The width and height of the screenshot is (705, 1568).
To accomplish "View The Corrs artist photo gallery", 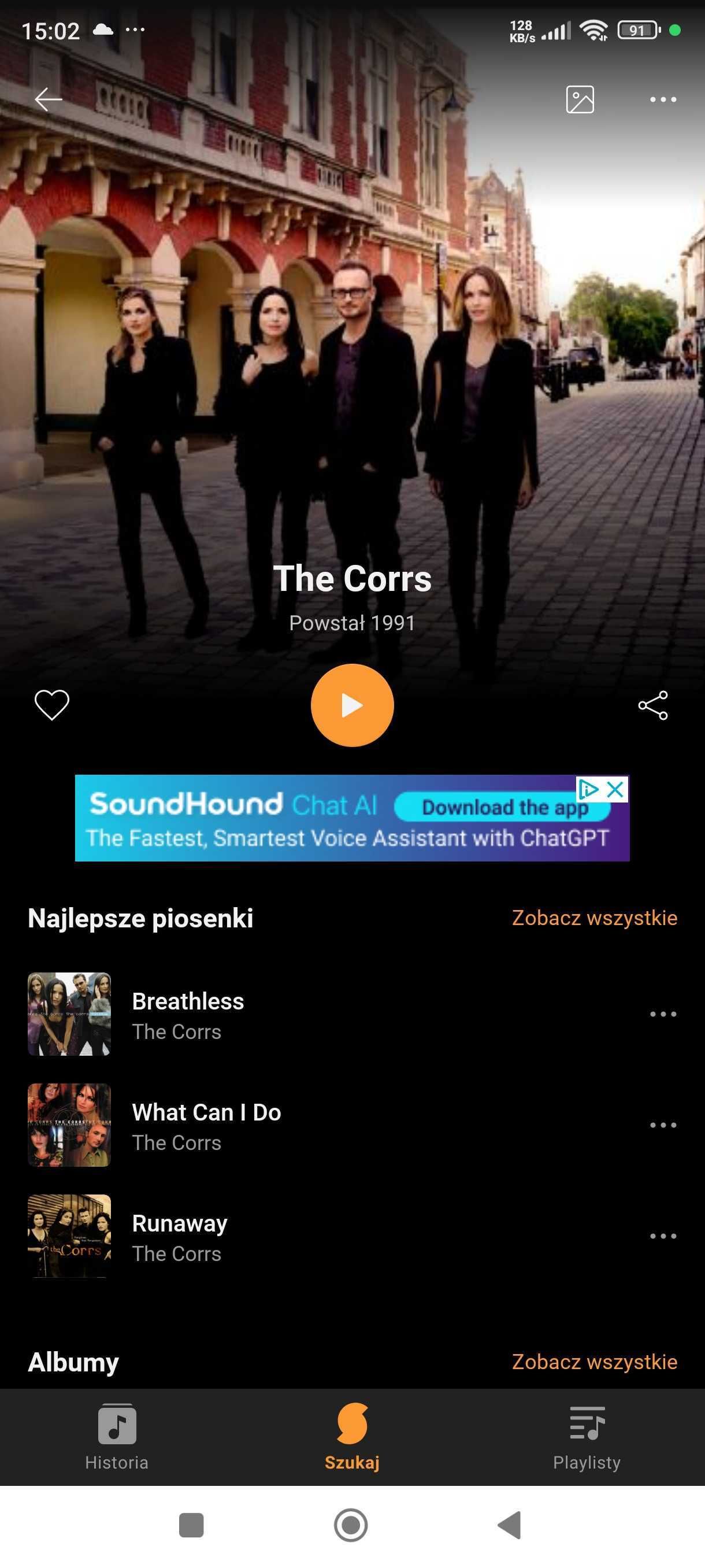I will click(x=580, y=99).
